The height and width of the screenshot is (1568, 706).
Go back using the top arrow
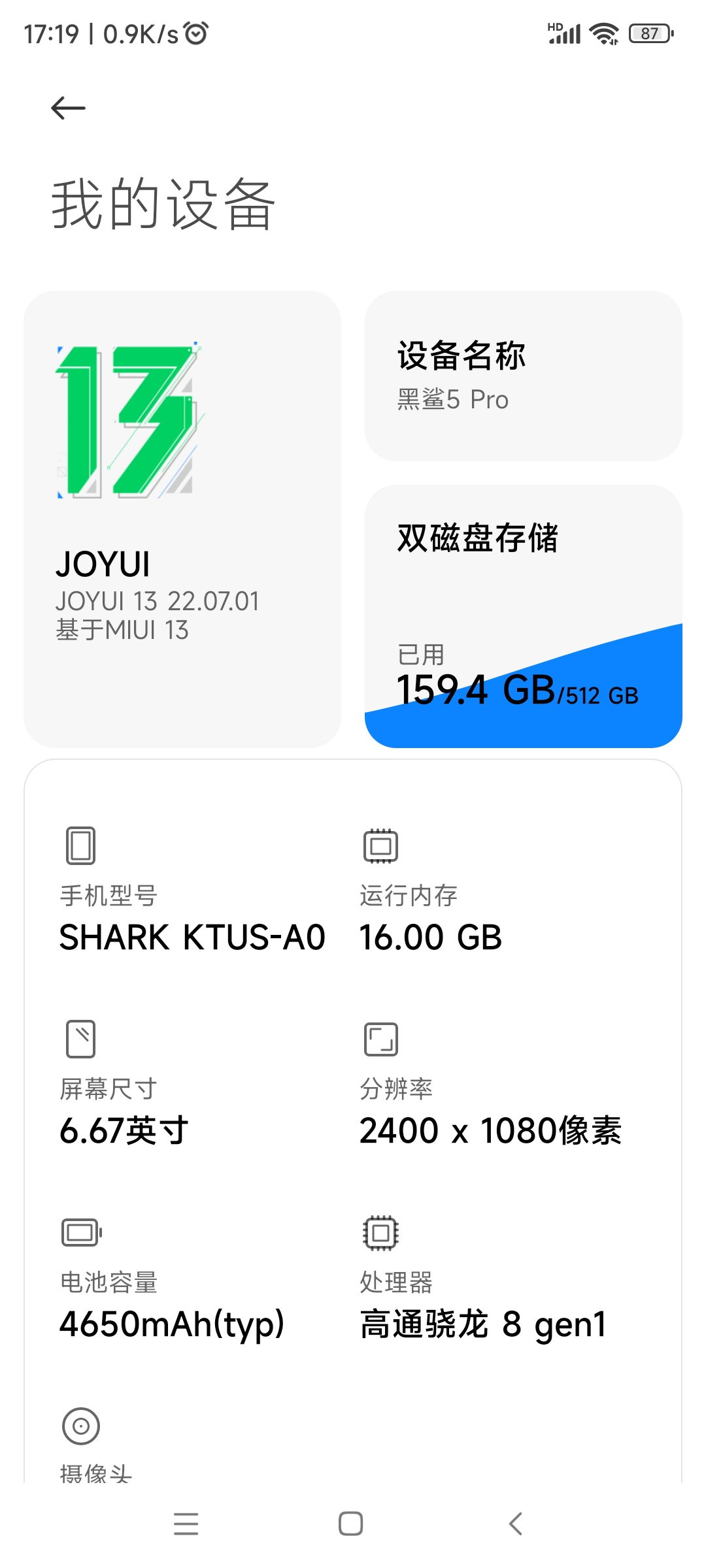pos(68,108)
